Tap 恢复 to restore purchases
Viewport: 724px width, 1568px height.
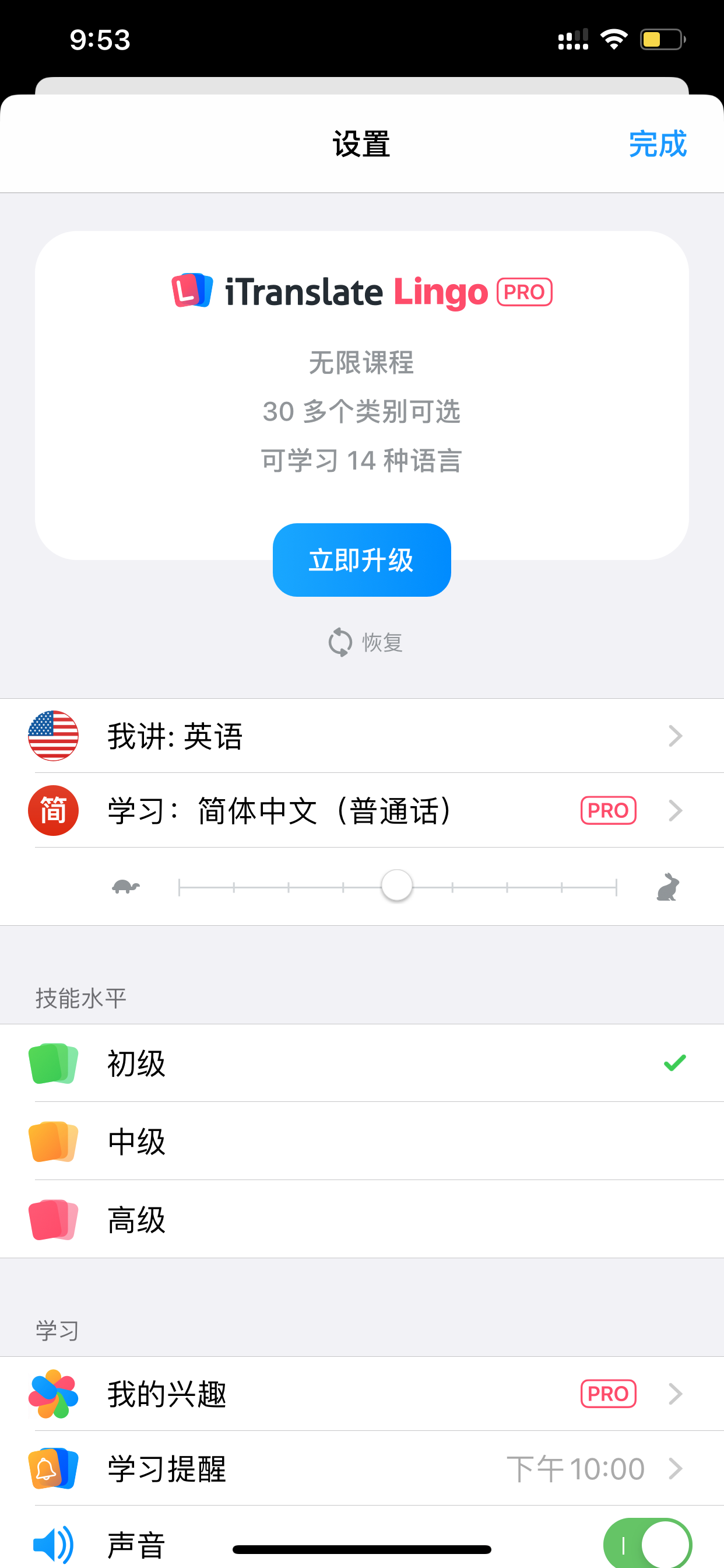coord(365,642)
